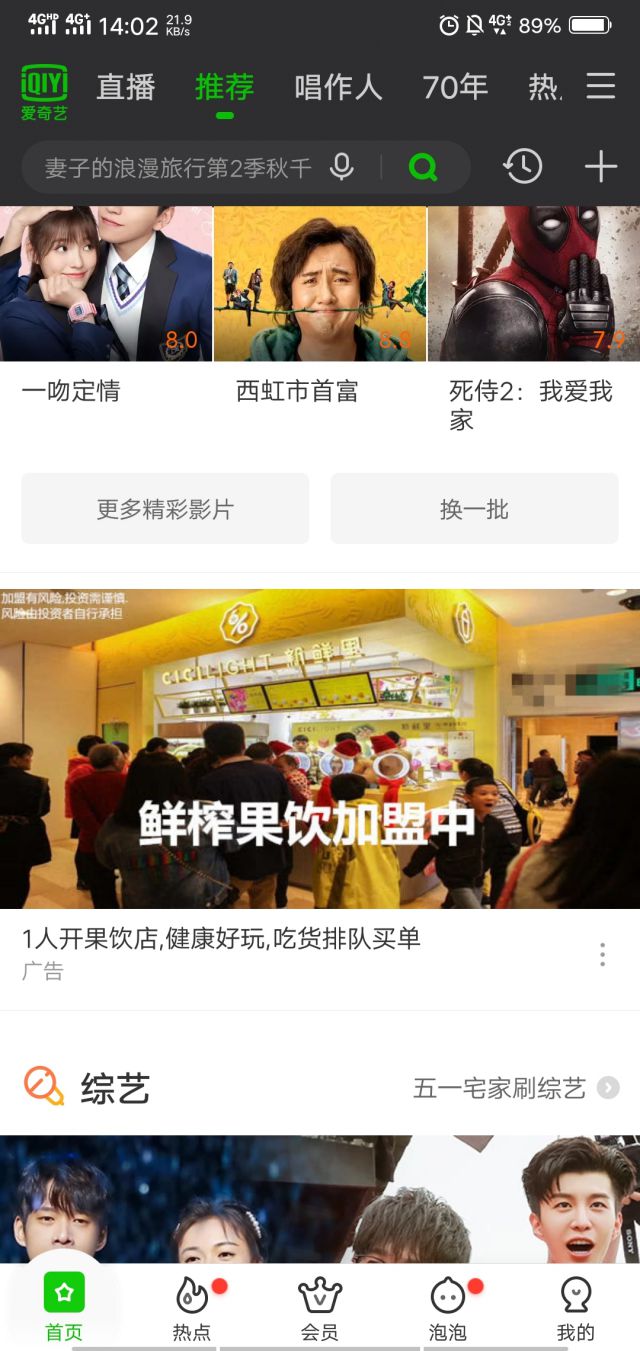Switch to the 70年 tab
Image resolution: width=640 pixels, height=1351 pixels.
click(x=455, y=88)
